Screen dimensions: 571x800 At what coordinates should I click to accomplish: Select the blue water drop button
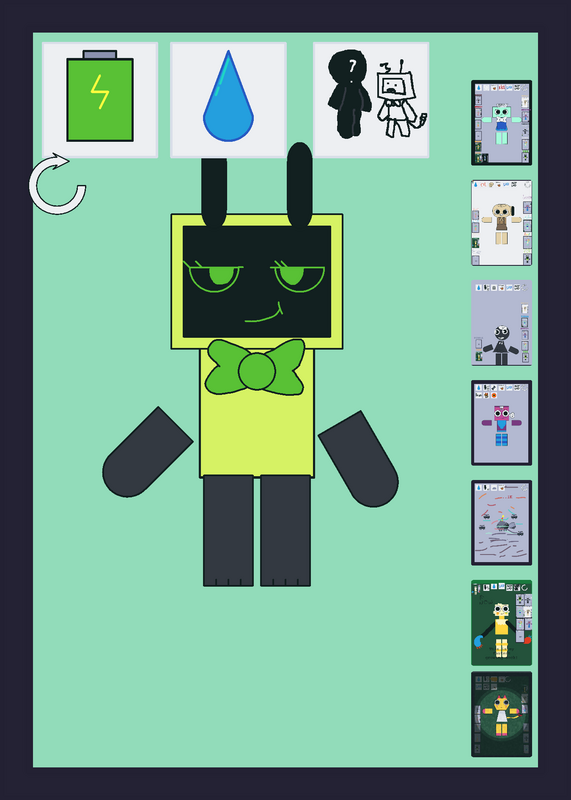[x=228, y=100]
